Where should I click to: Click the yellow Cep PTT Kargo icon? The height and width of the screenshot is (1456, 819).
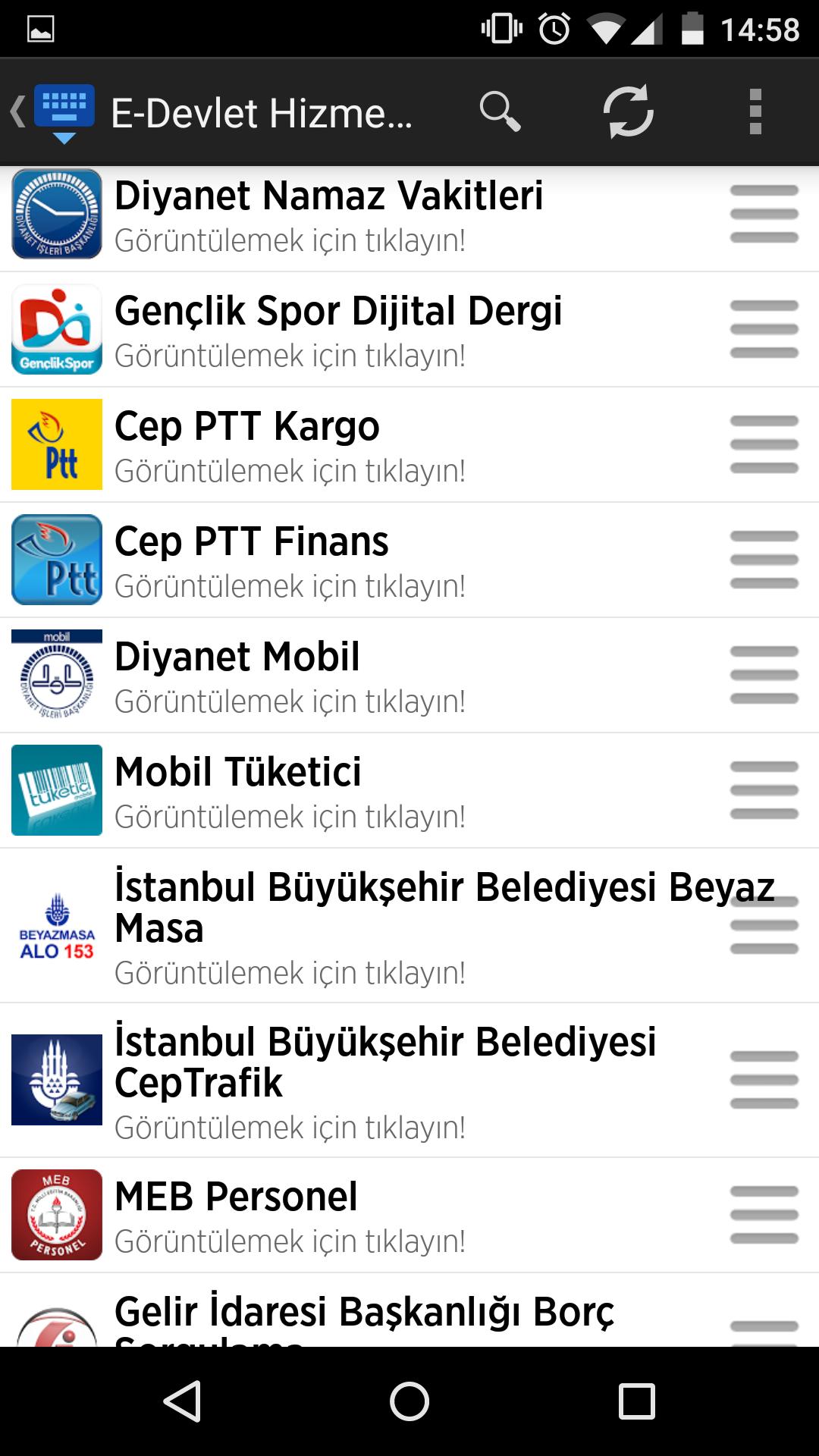click(x=57, y=444)
